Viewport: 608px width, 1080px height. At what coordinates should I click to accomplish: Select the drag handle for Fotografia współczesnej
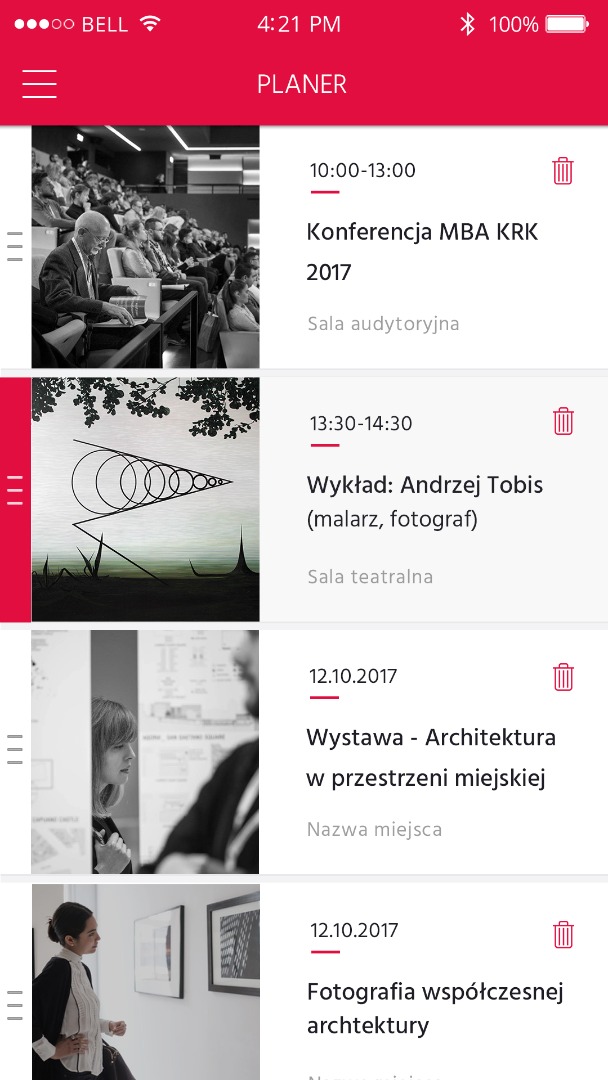(x=15, y=1005)
